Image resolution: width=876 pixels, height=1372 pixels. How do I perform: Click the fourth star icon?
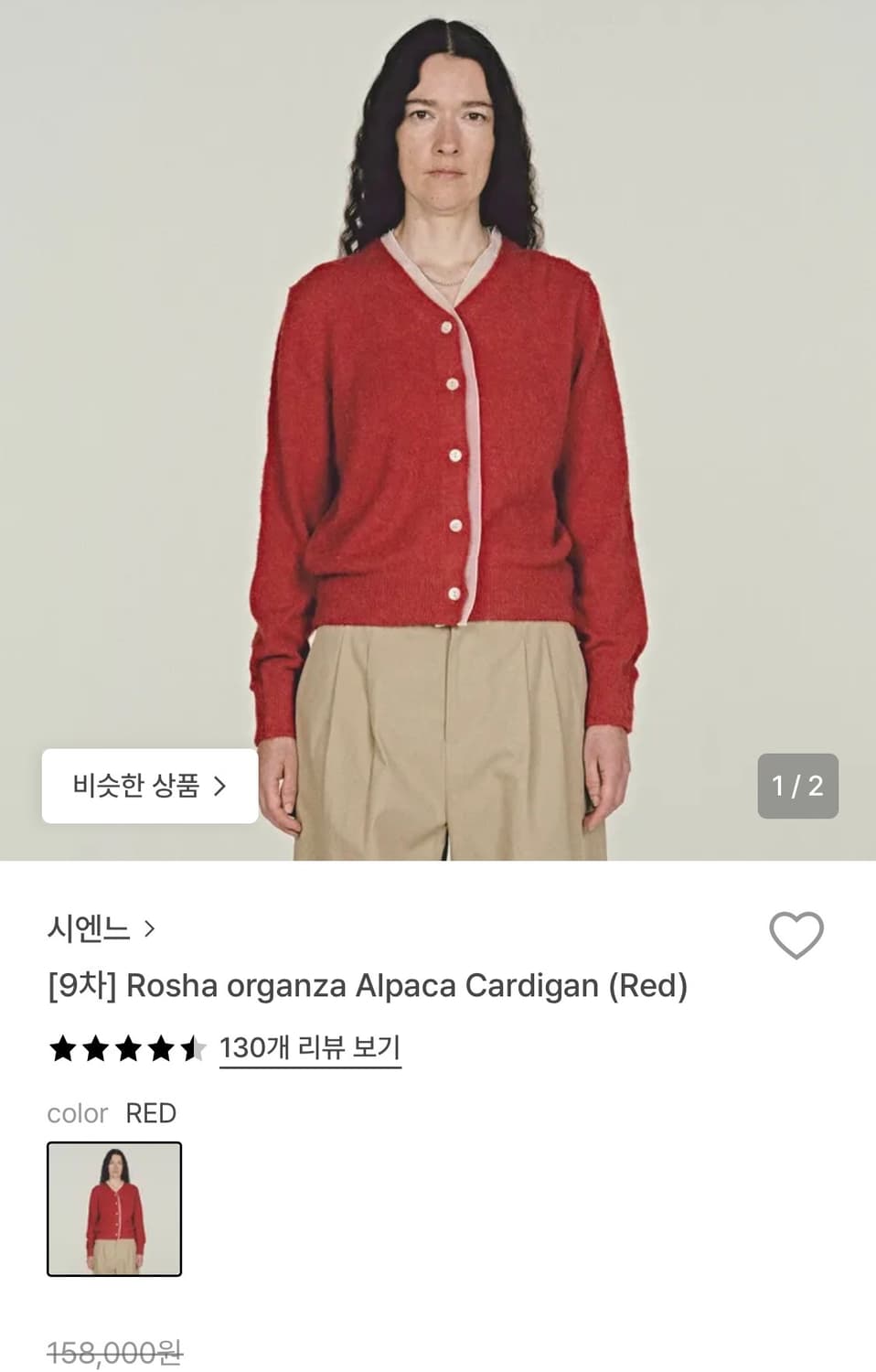[x=162, y=1048]
